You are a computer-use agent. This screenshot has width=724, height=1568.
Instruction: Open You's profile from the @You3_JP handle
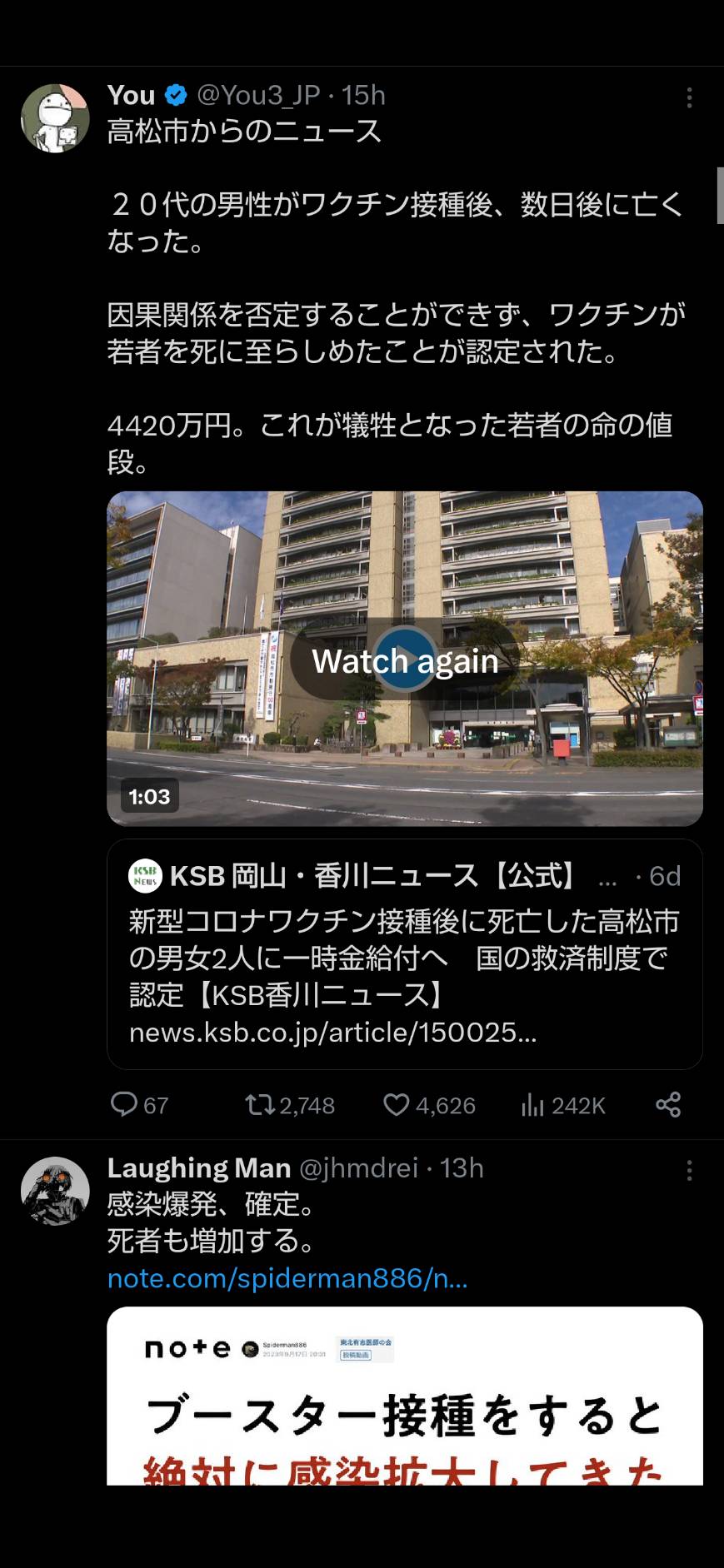258,95
